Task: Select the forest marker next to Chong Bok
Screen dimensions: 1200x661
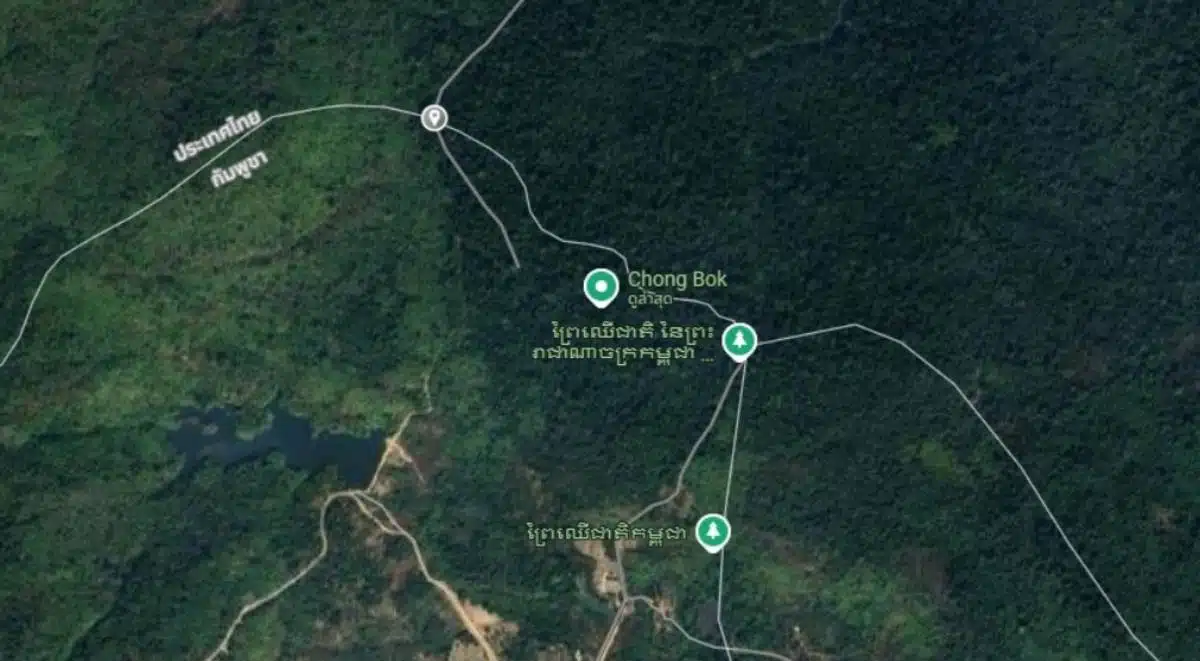Action: [x=739, y=340]
